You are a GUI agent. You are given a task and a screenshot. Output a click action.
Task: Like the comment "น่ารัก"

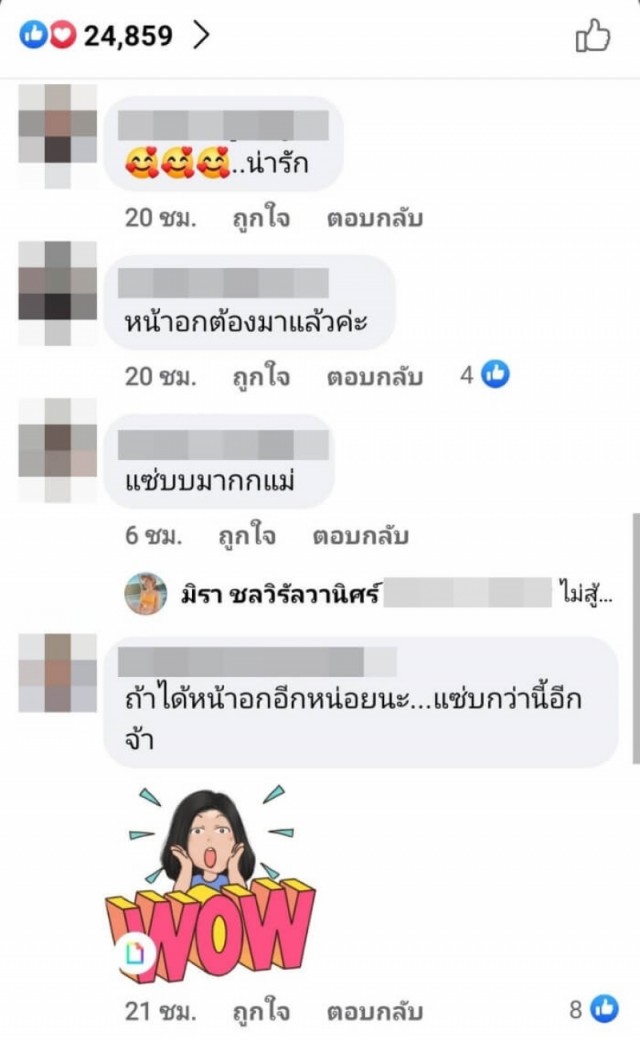pos(261,217)
